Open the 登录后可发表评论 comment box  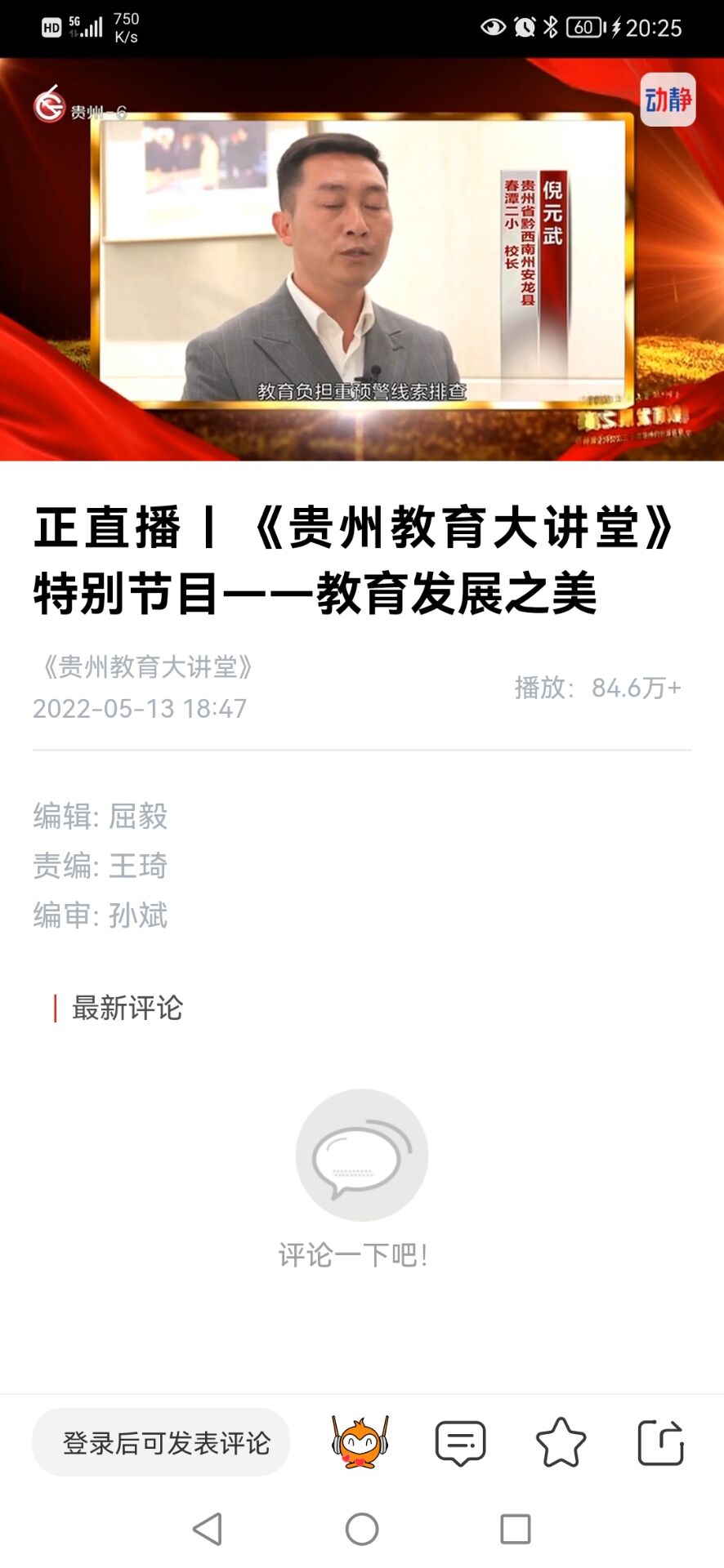tap(161, 1442)
